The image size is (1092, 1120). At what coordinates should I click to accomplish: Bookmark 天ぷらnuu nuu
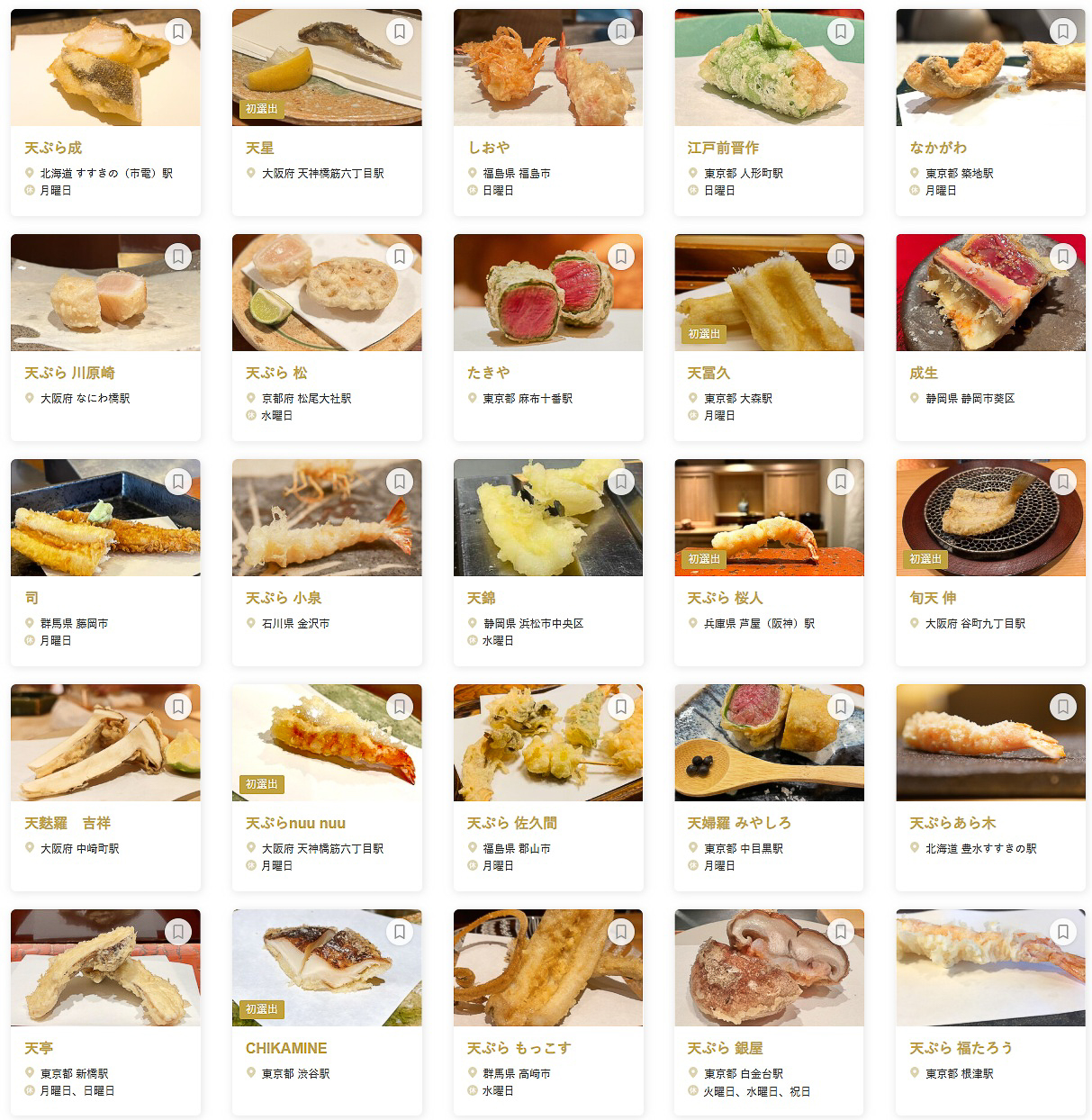tap(399, 707)
